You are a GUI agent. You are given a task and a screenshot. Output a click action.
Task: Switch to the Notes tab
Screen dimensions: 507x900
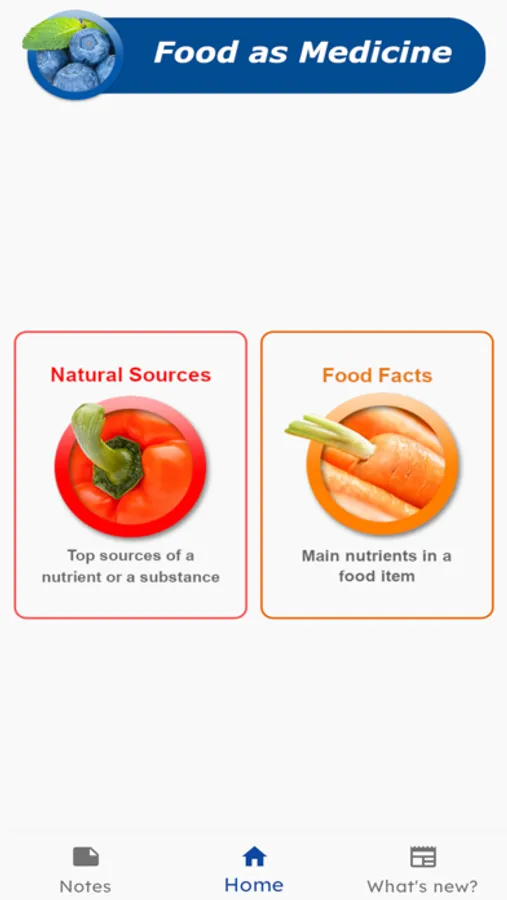click(x=86, y=870)
